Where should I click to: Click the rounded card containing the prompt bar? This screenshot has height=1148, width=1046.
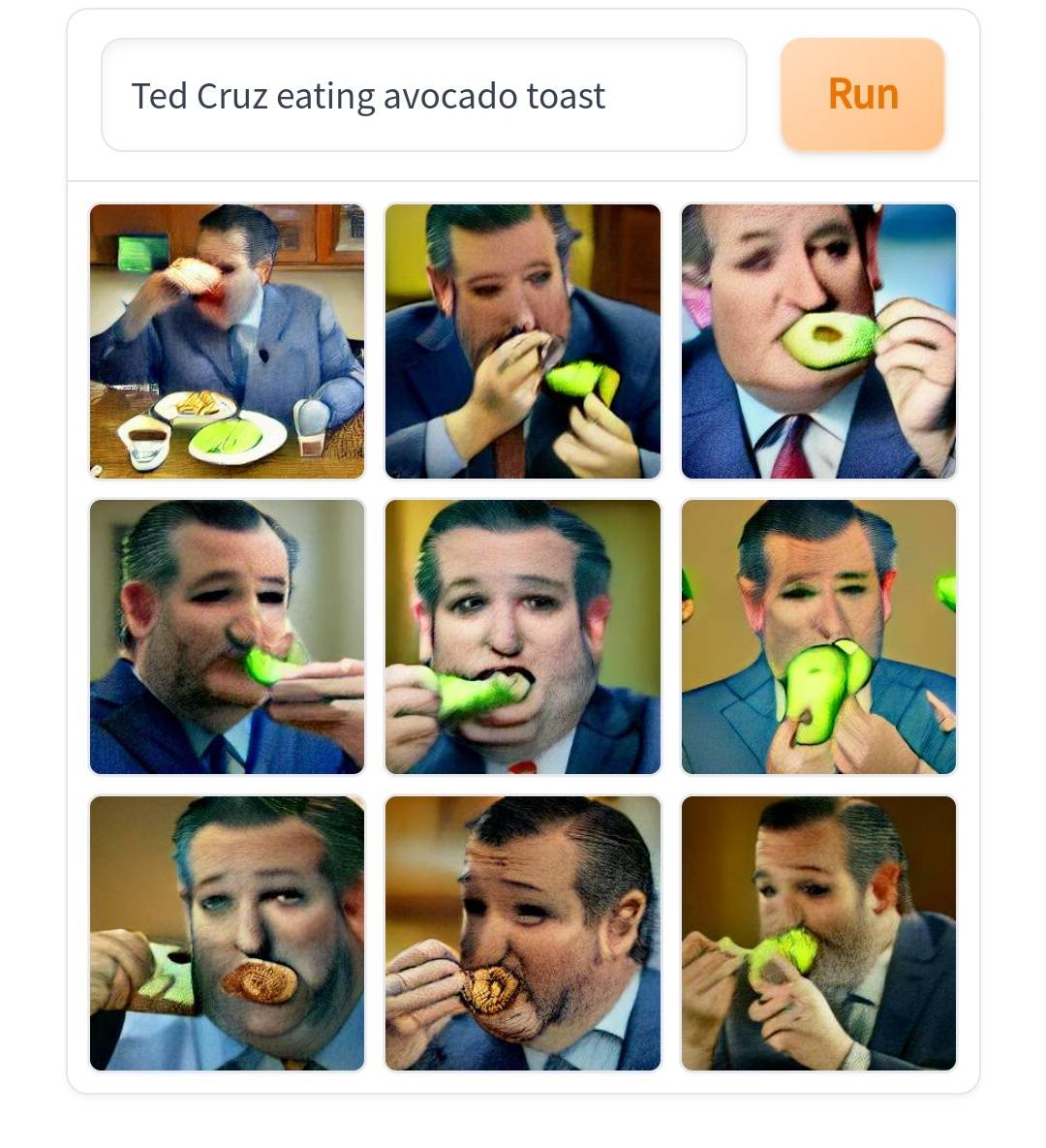coord(523,94)
